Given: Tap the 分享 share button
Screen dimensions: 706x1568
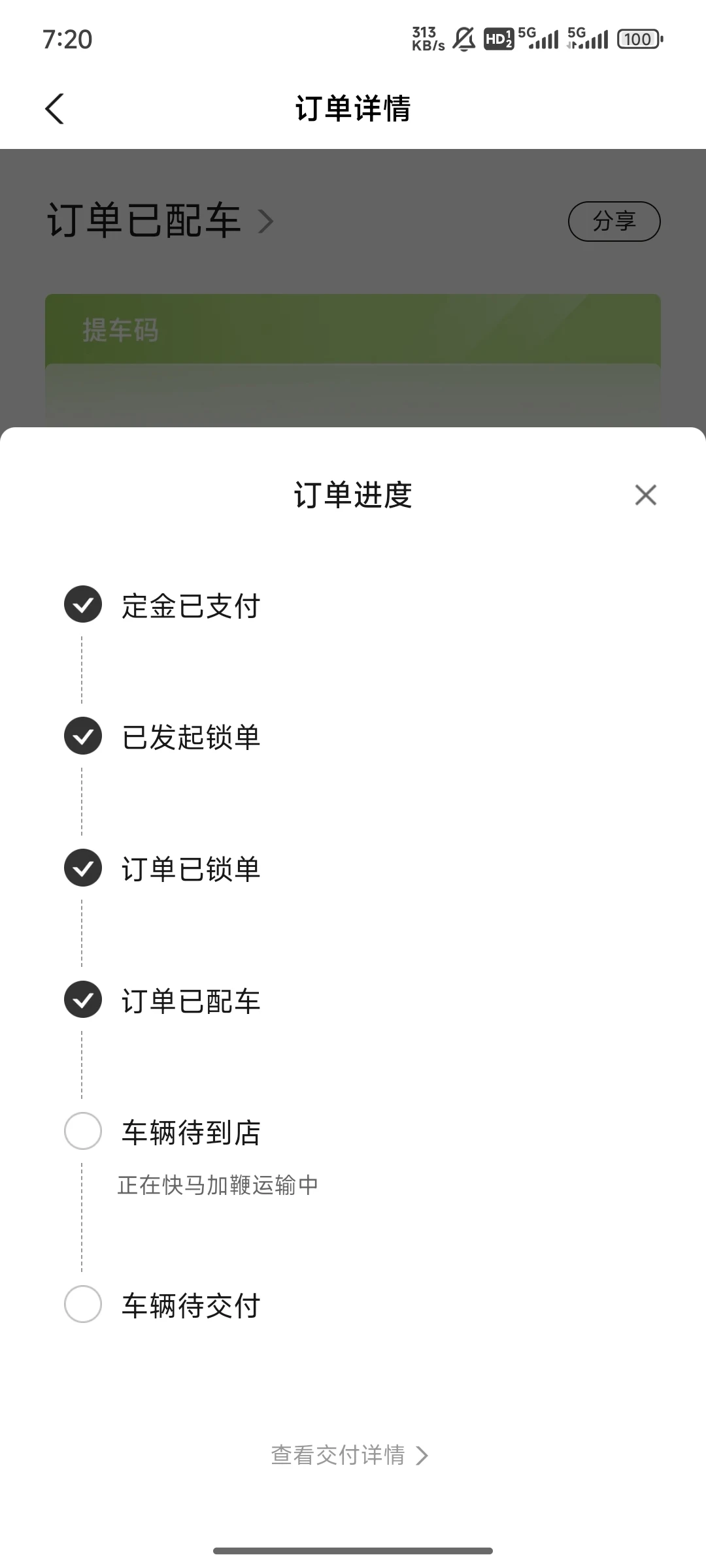Looking at the screenshot, I should pyautogui.click(x=614, y=221).
